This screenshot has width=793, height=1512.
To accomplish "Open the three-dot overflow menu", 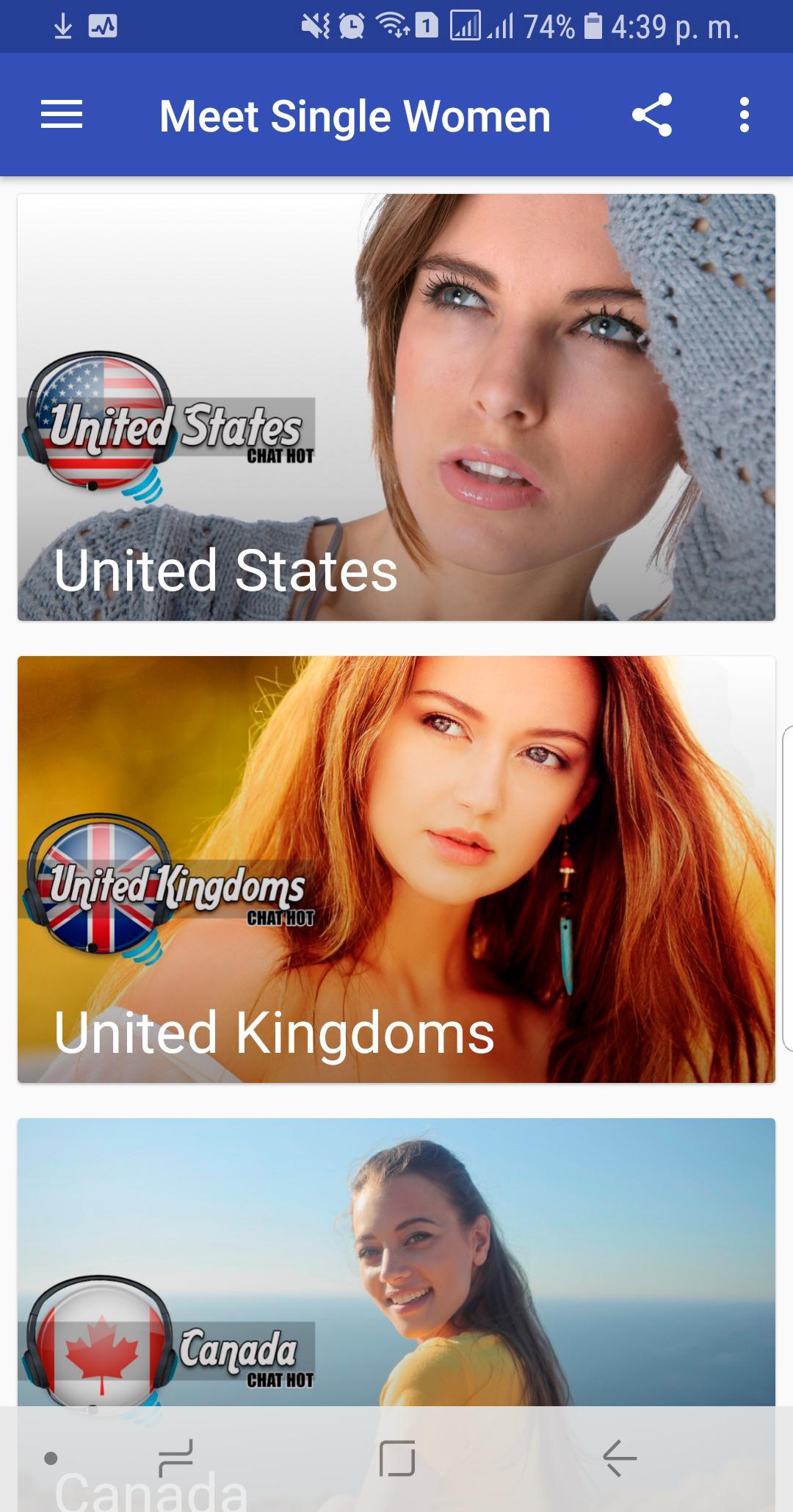I will [744, 115].
